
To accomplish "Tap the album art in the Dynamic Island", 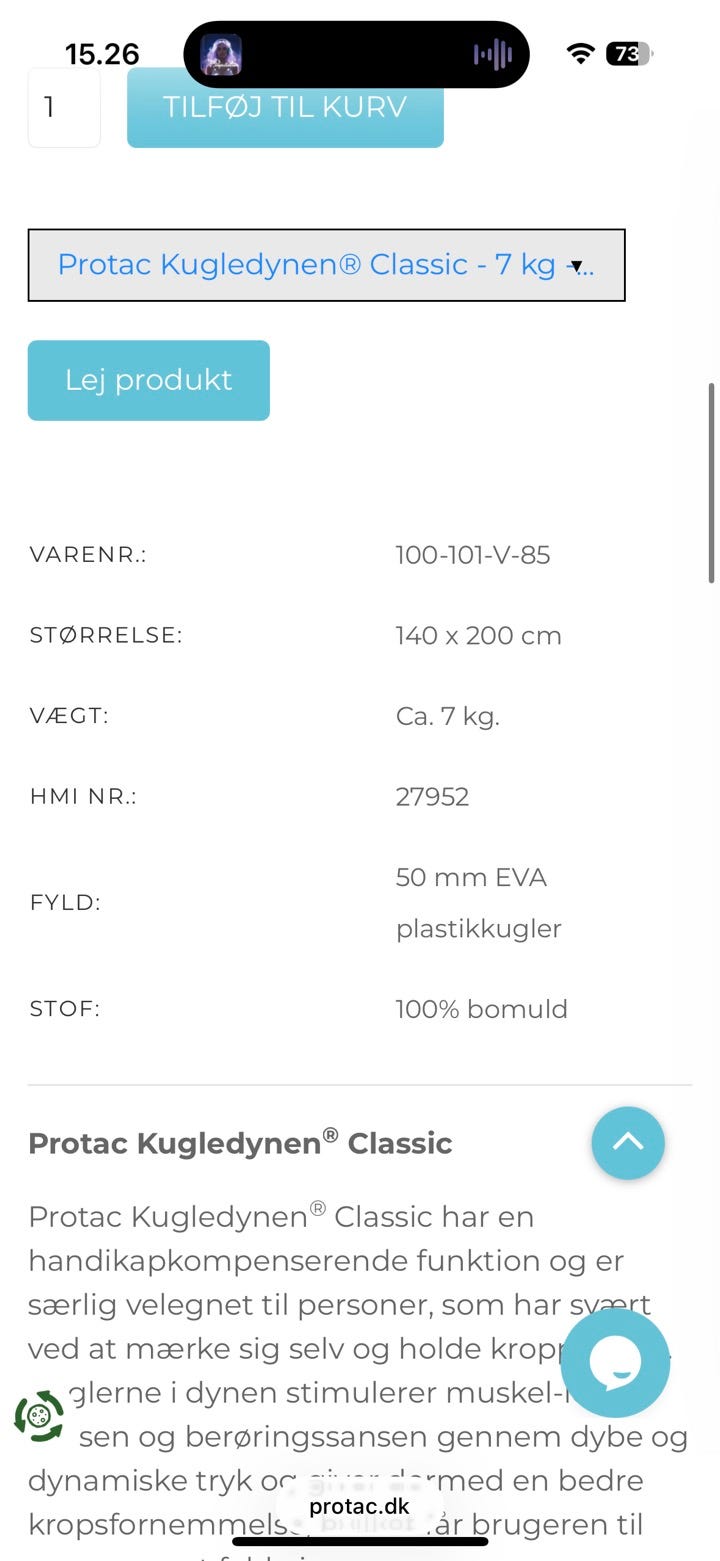I will click(217, 52).
